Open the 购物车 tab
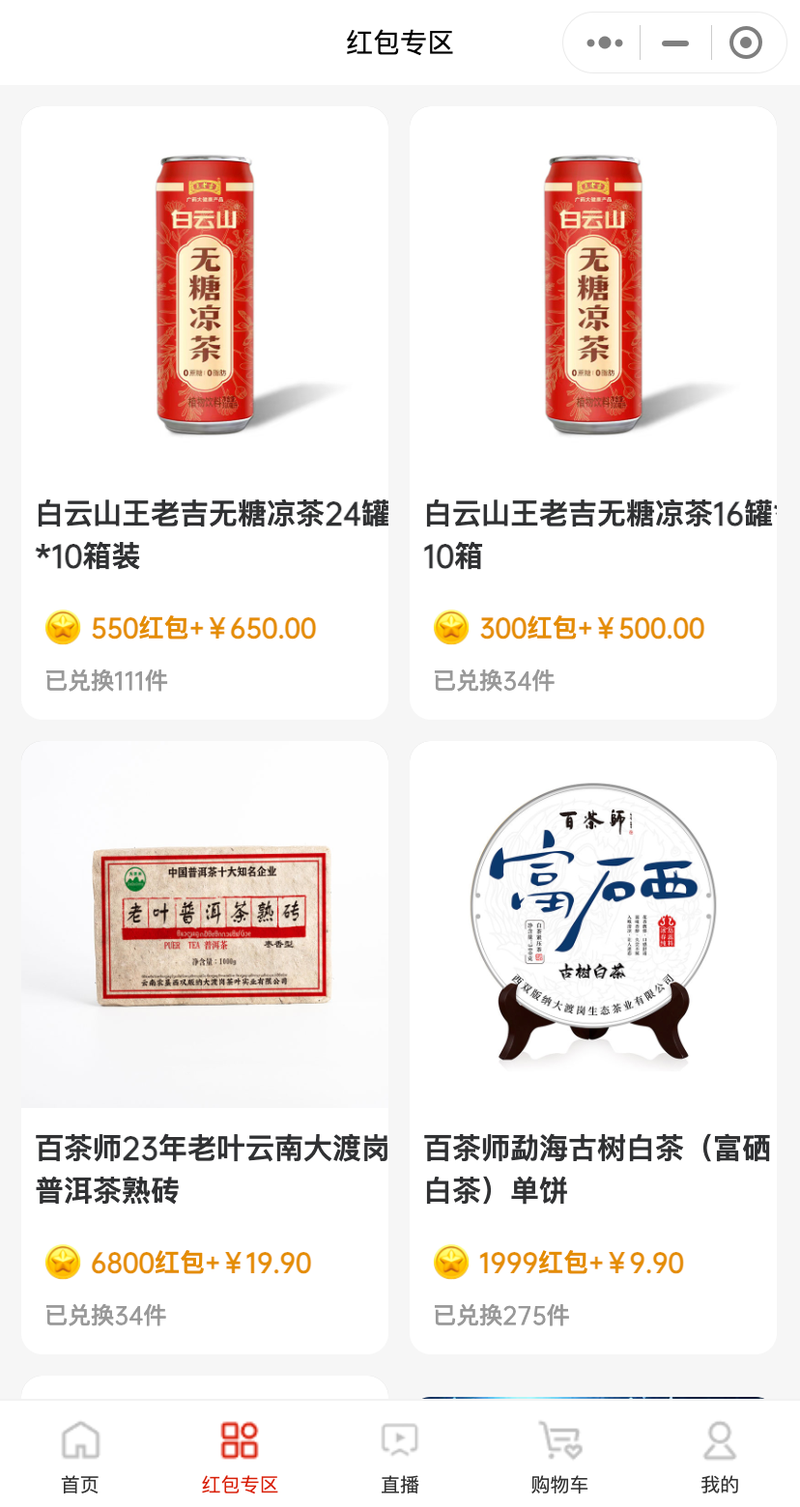 tap(560, 1455)
